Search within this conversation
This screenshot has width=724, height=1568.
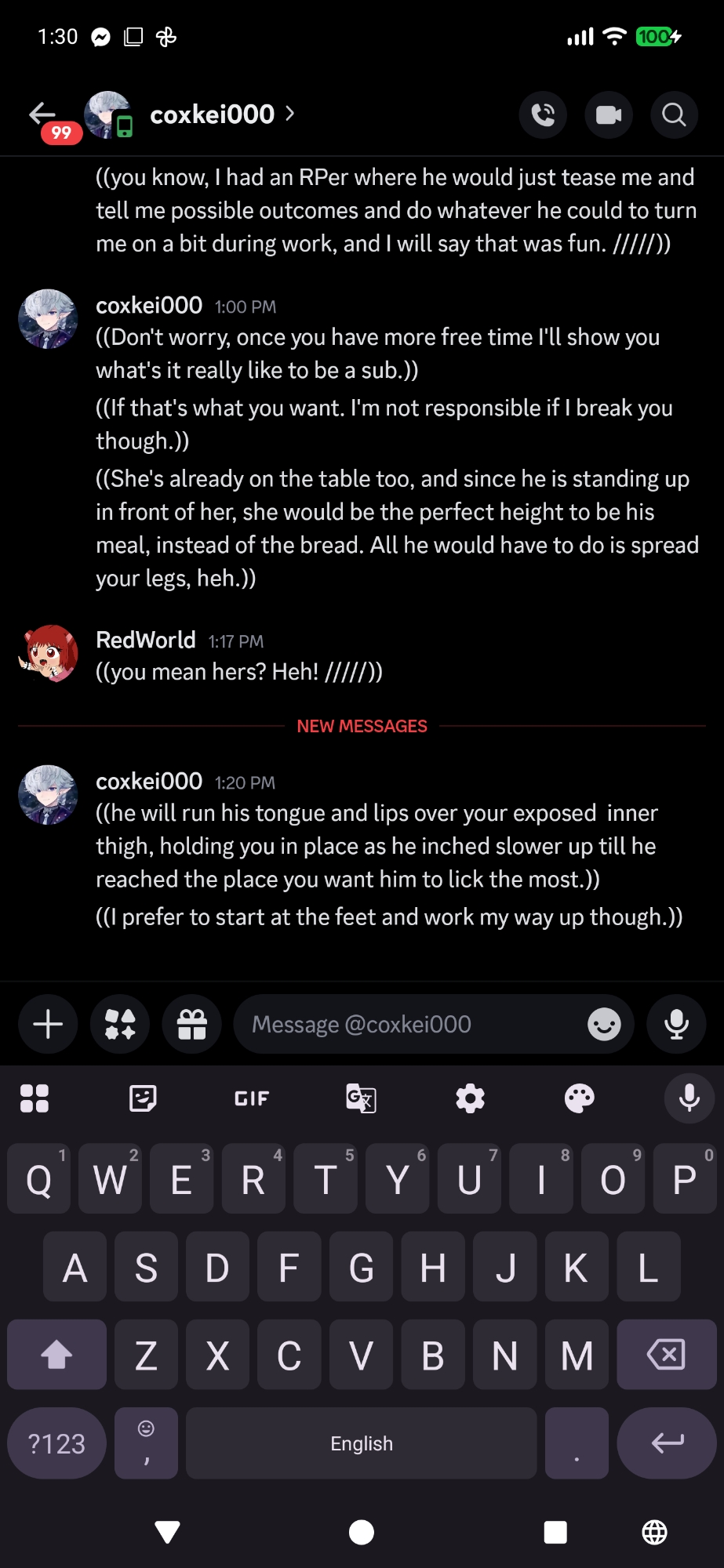[674, 114]
